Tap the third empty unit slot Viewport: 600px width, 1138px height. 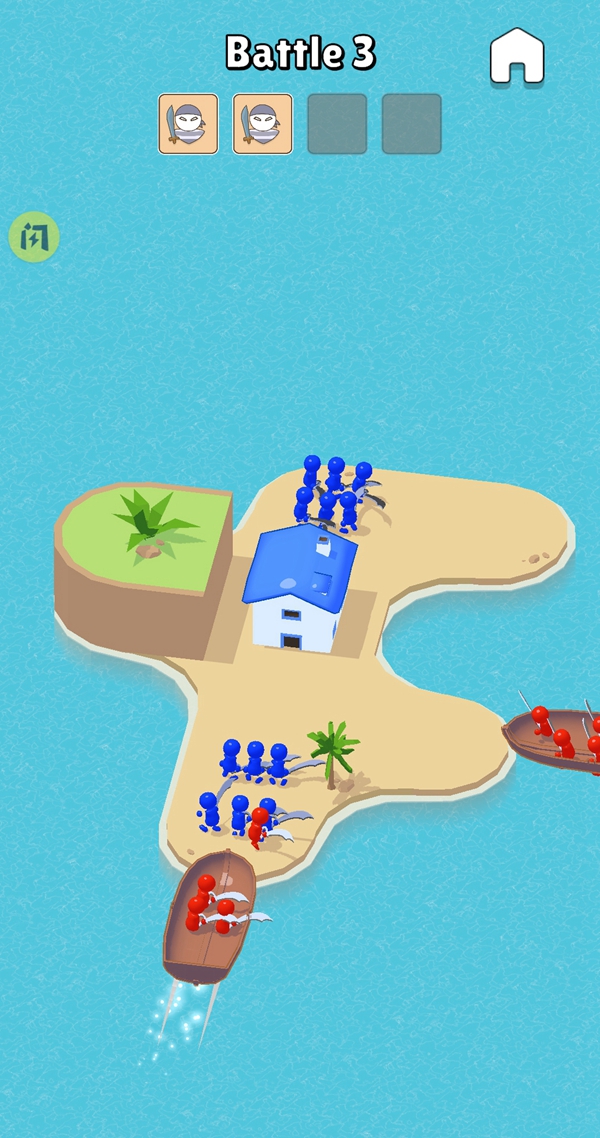(337, 124)
